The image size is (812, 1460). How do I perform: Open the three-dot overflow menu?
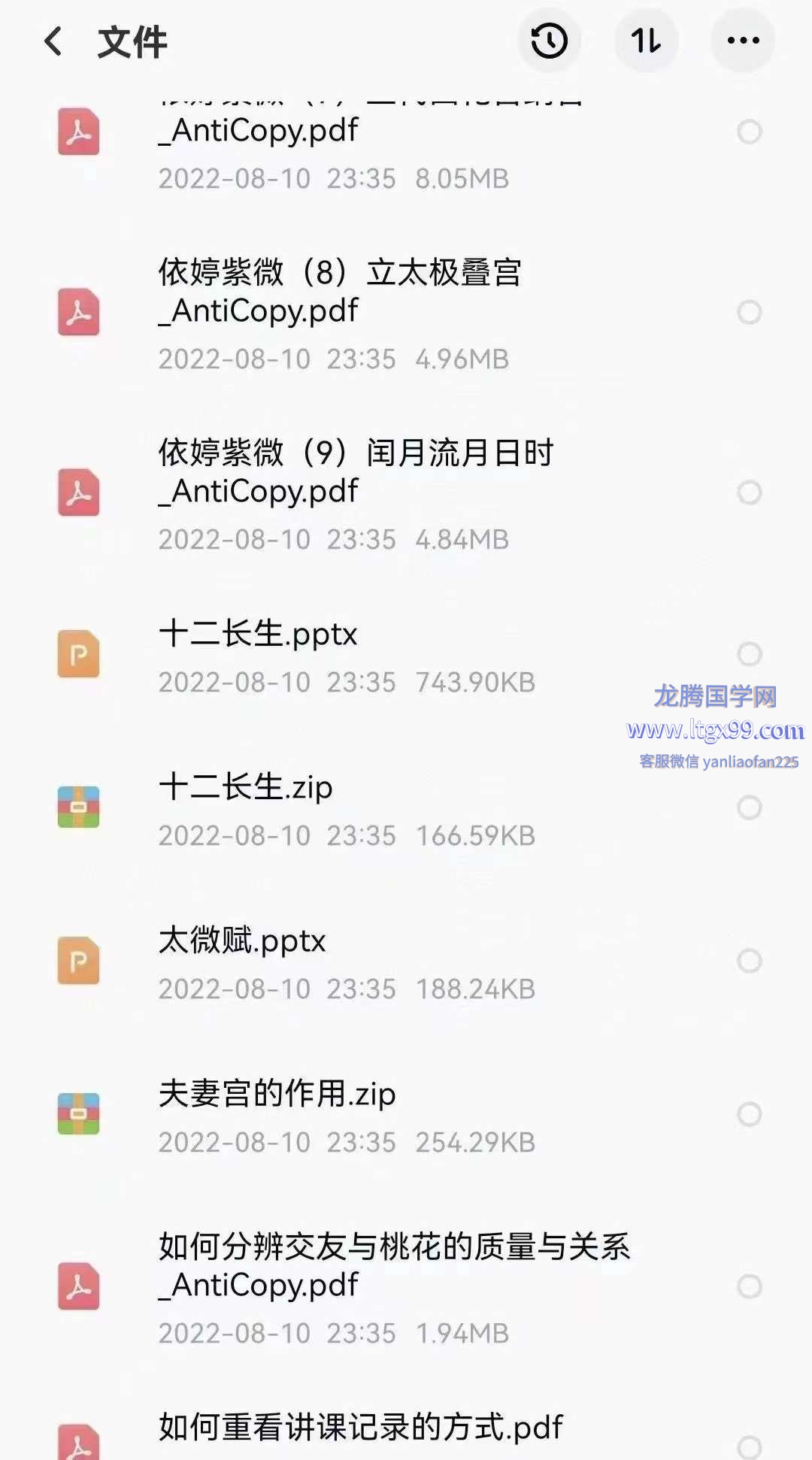tap(743, 41)
